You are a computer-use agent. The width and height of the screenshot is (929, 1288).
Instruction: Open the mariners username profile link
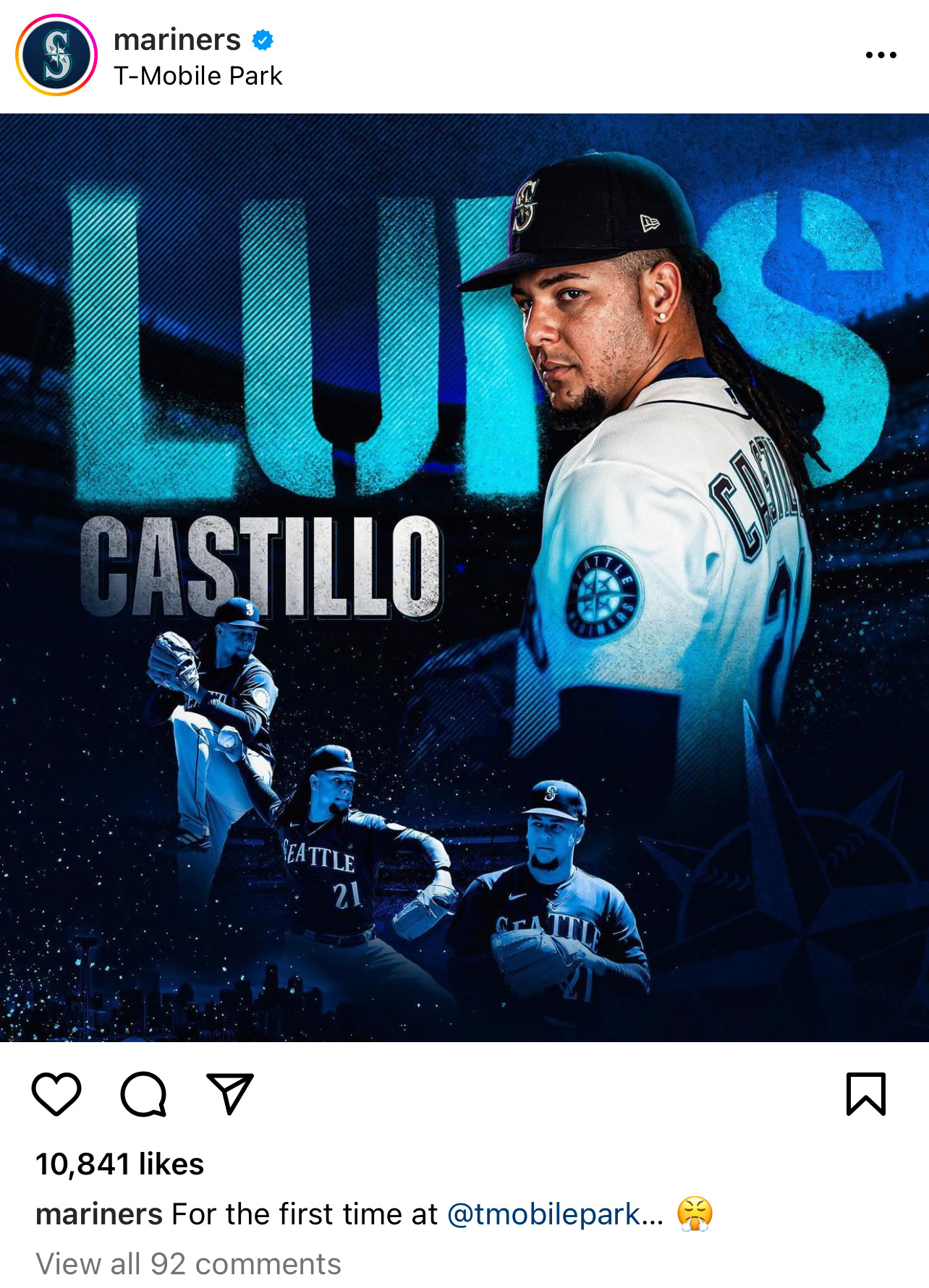(x=177, y=39)
